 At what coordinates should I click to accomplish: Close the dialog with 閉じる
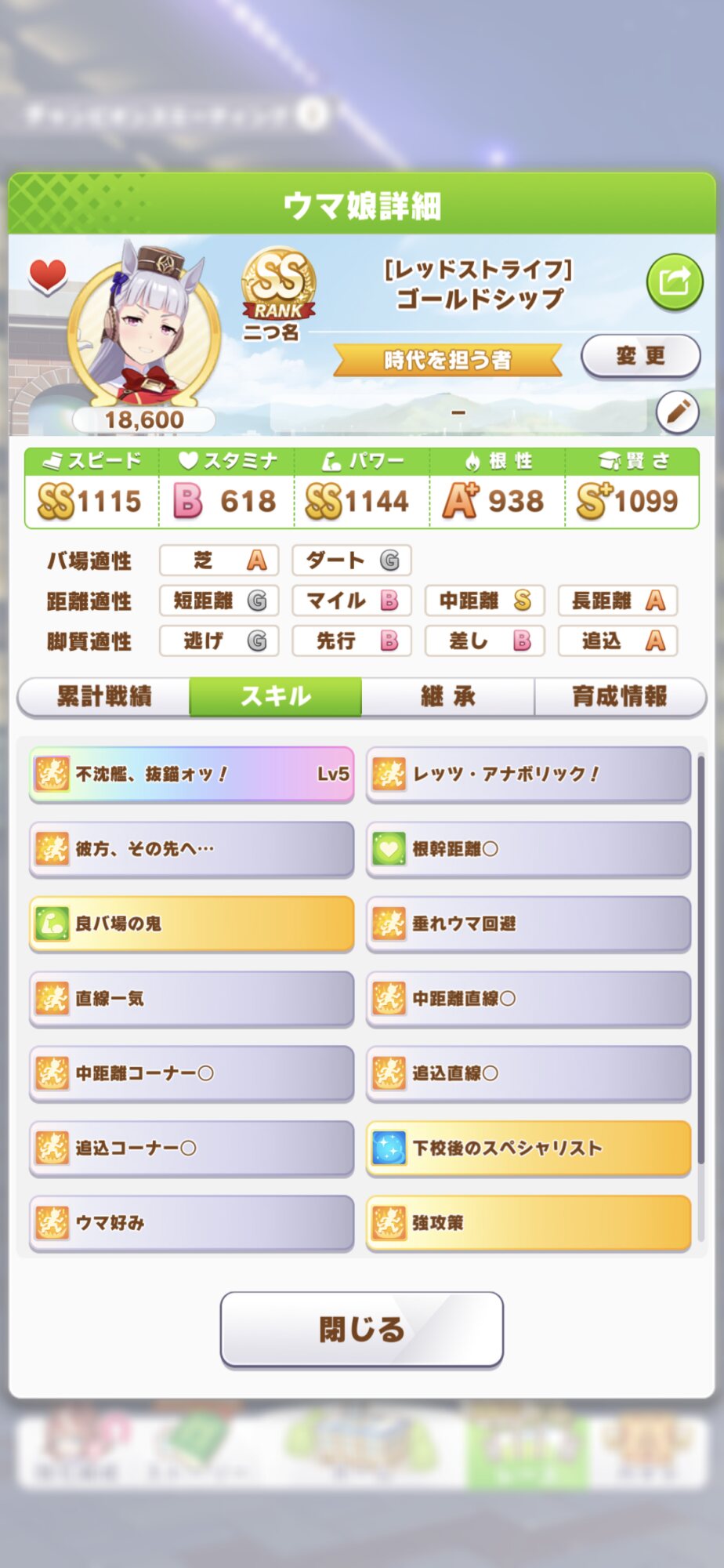[x=361, y=1329]
